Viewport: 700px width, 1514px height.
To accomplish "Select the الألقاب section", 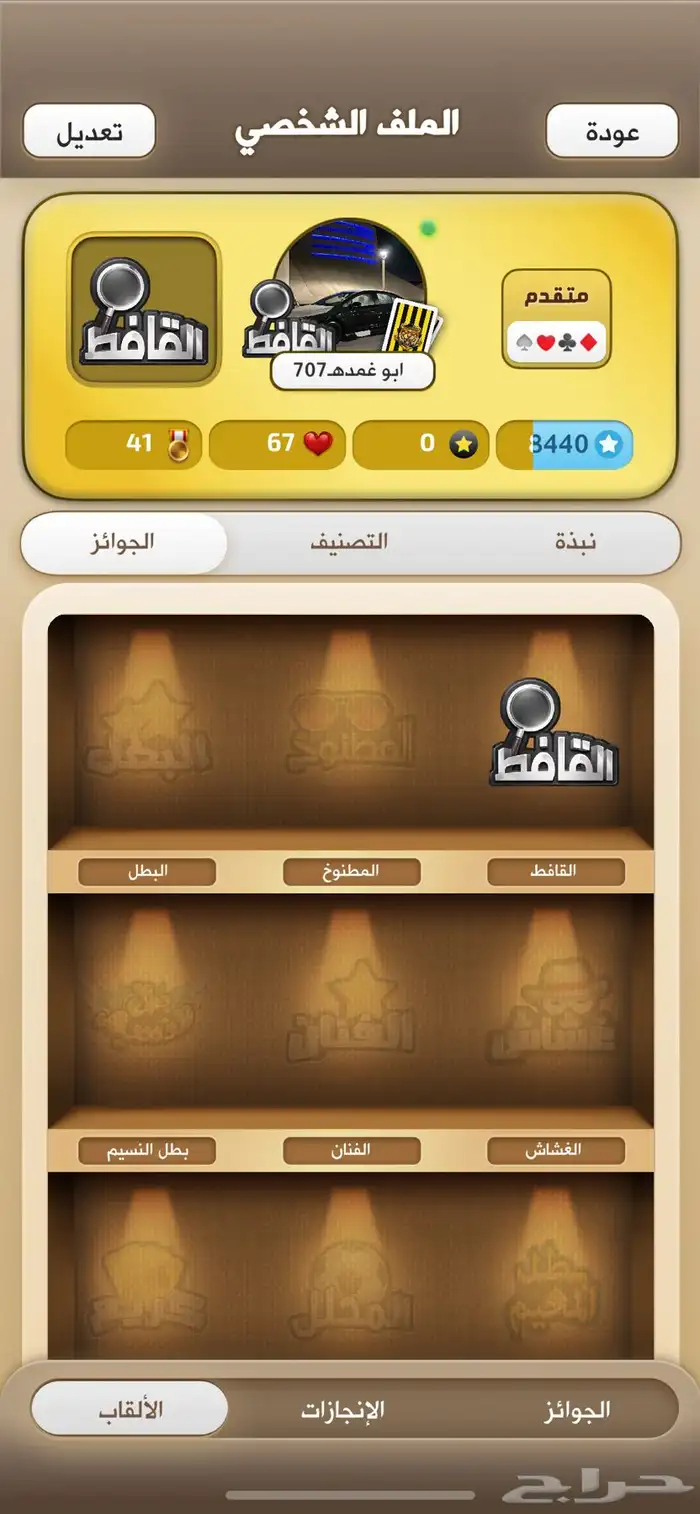I will pos(130,1410).
